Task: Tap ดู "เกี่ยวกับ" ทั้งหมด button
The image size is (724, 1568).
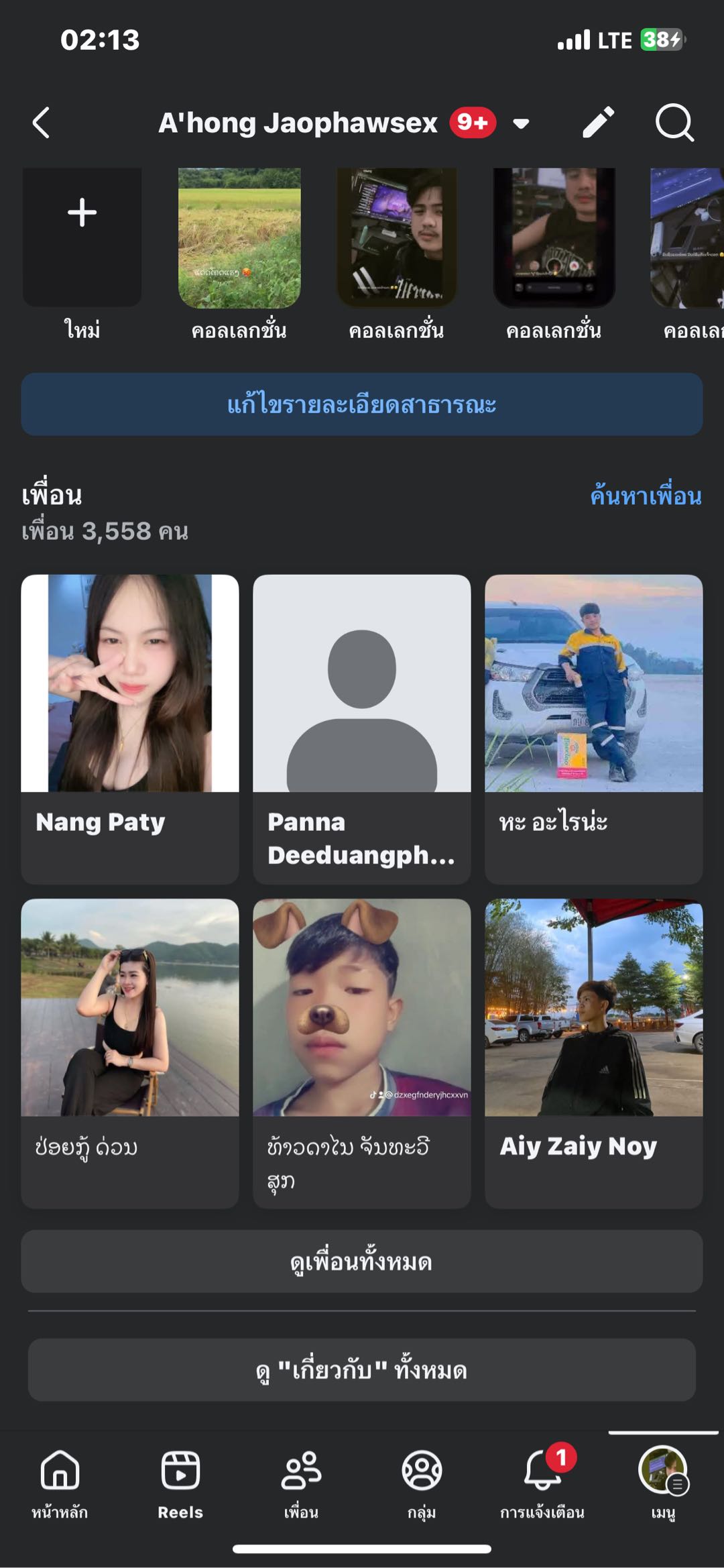Action: click(x=362, y=1369)
